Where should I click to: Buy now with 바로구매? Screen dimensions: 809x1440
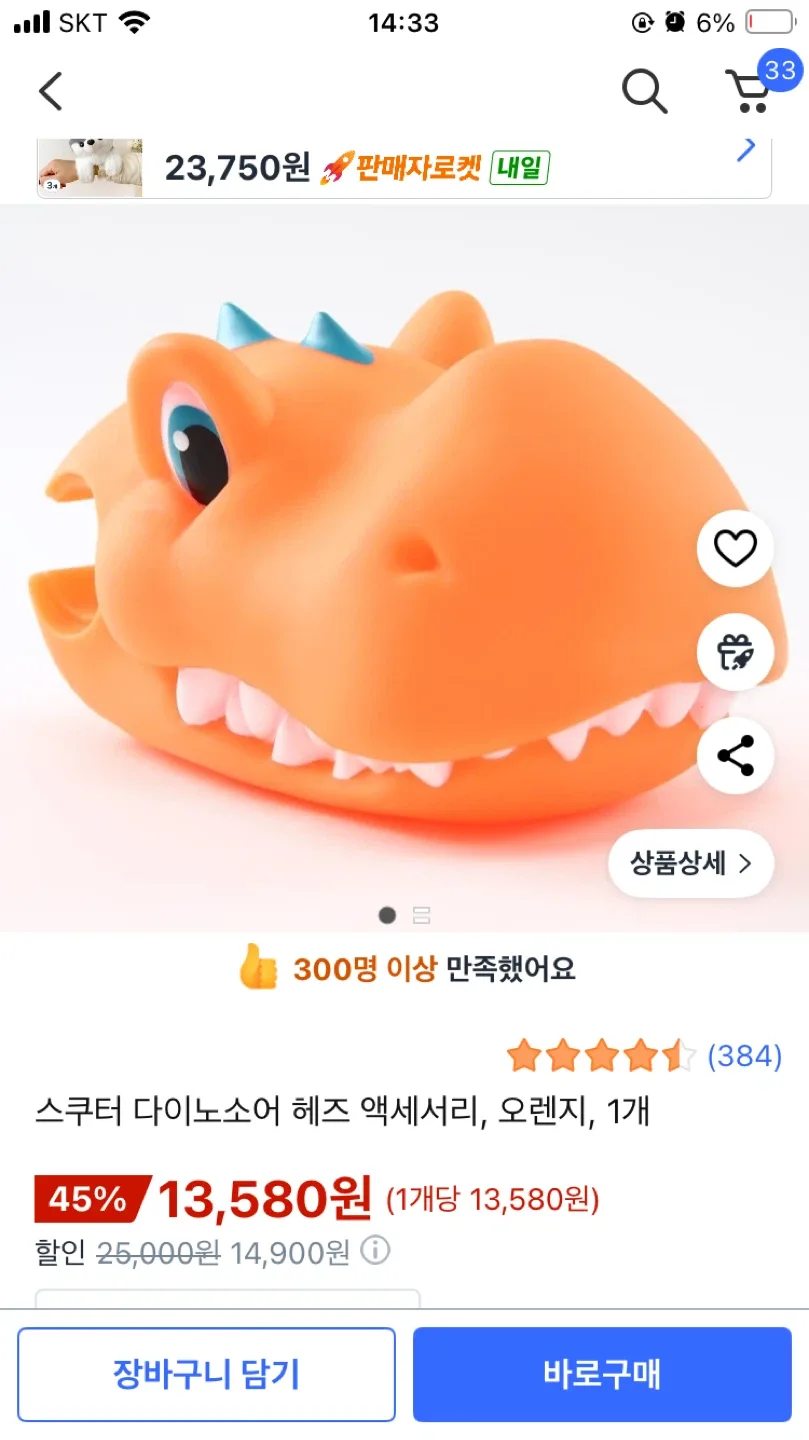(602, 1374)
